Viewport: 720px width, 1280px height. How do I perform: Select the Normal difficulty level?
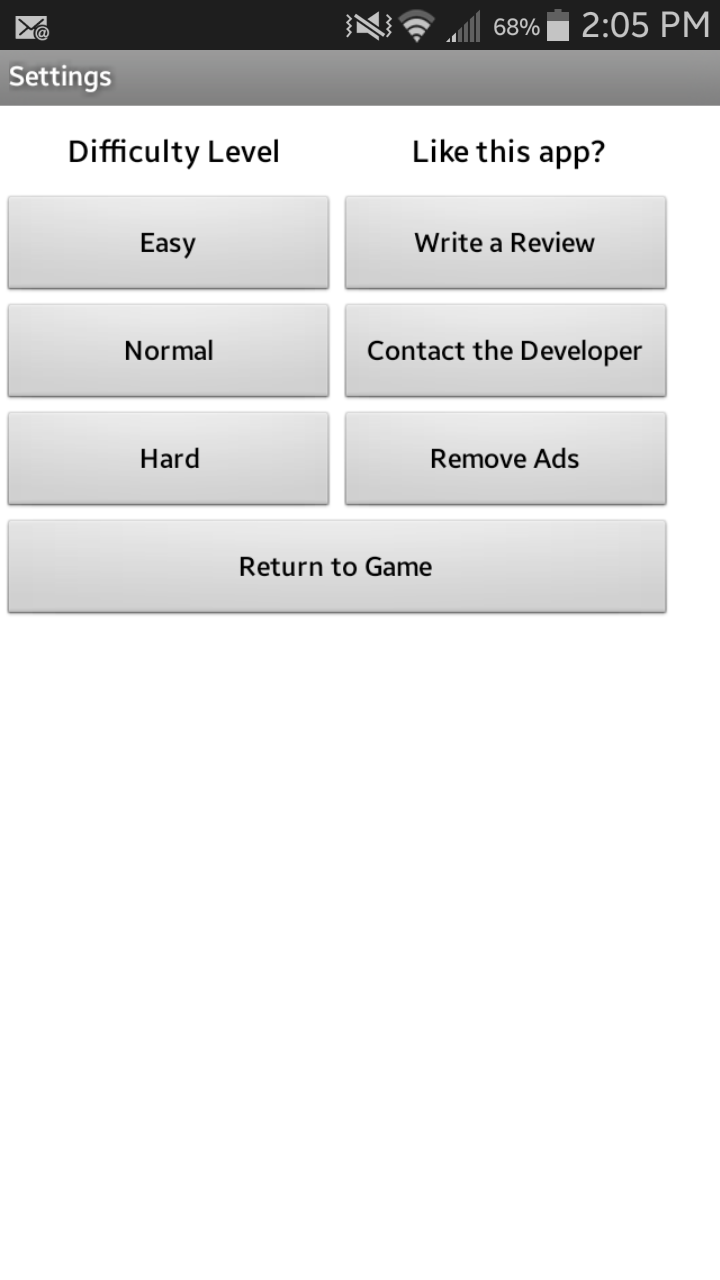167,350
